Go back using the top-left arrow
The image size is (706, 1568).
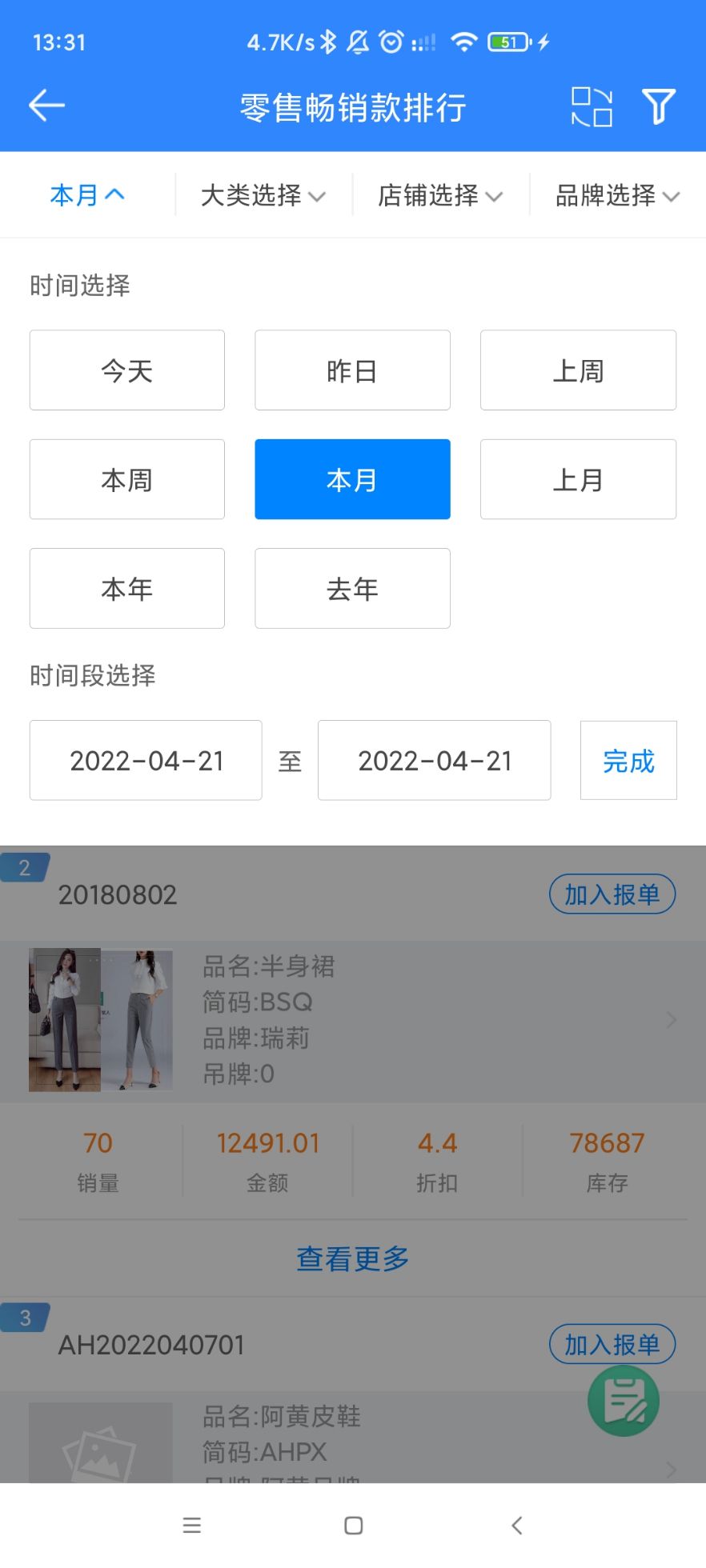(46, 106)
